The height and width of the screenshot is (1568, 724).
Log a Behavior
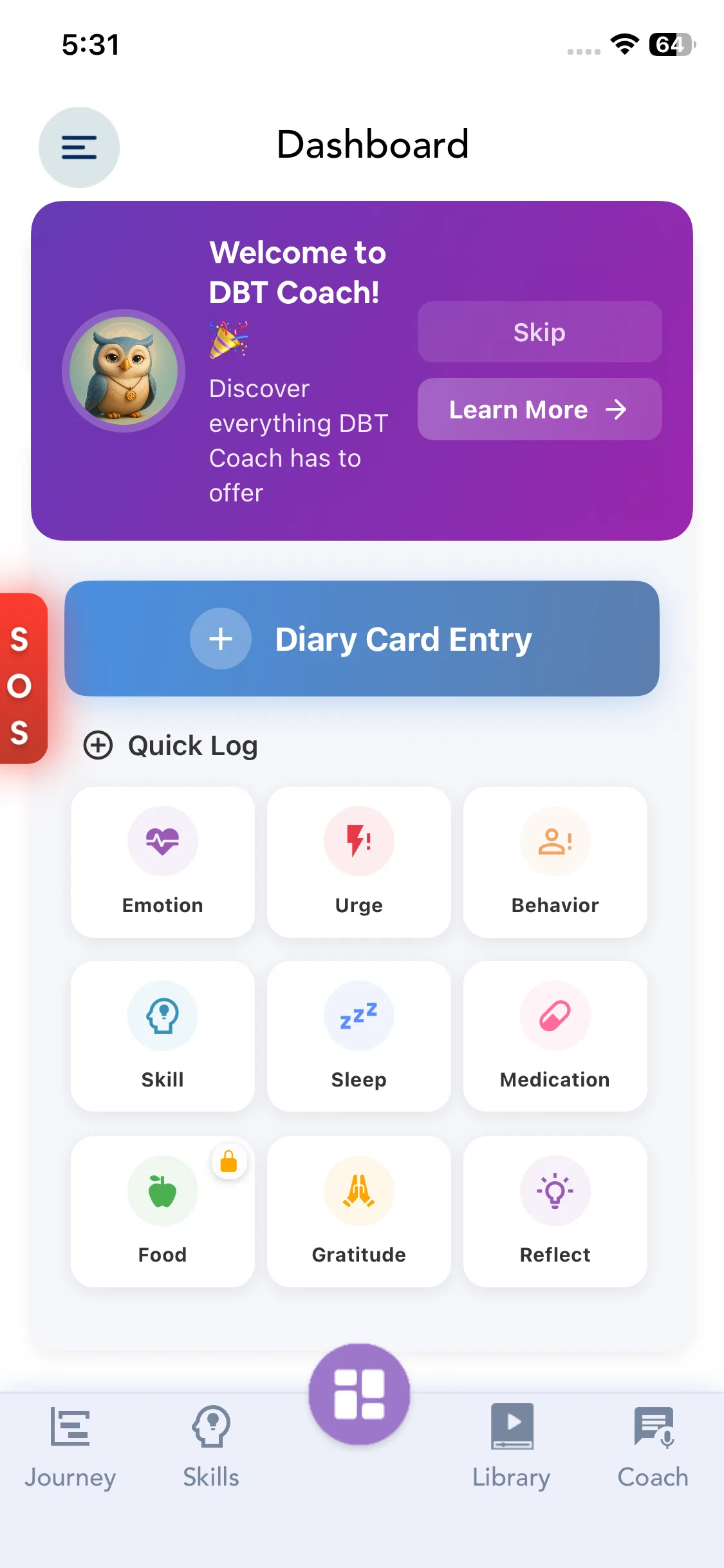[x=555, y=862]
